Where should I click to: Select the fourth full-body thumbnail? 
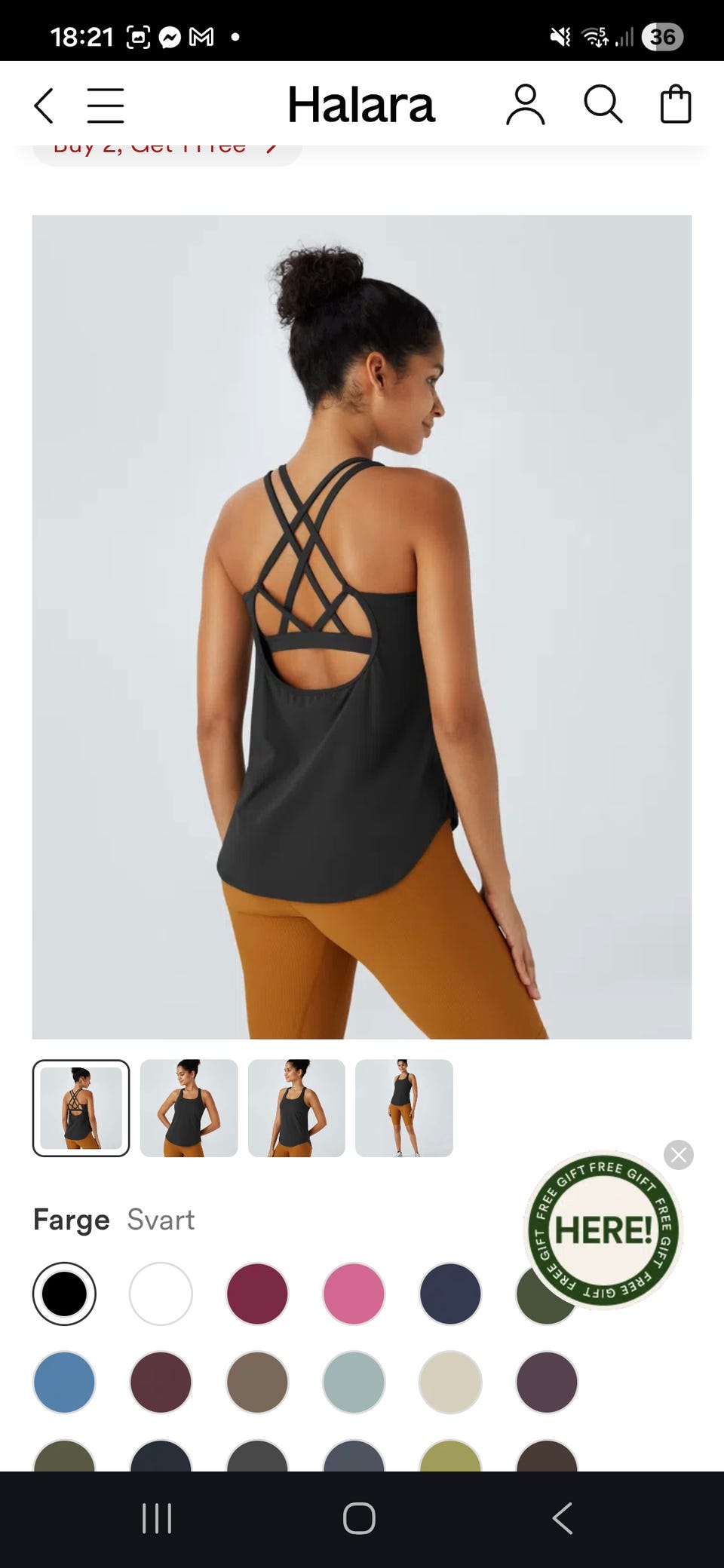tap(404, 1108)
